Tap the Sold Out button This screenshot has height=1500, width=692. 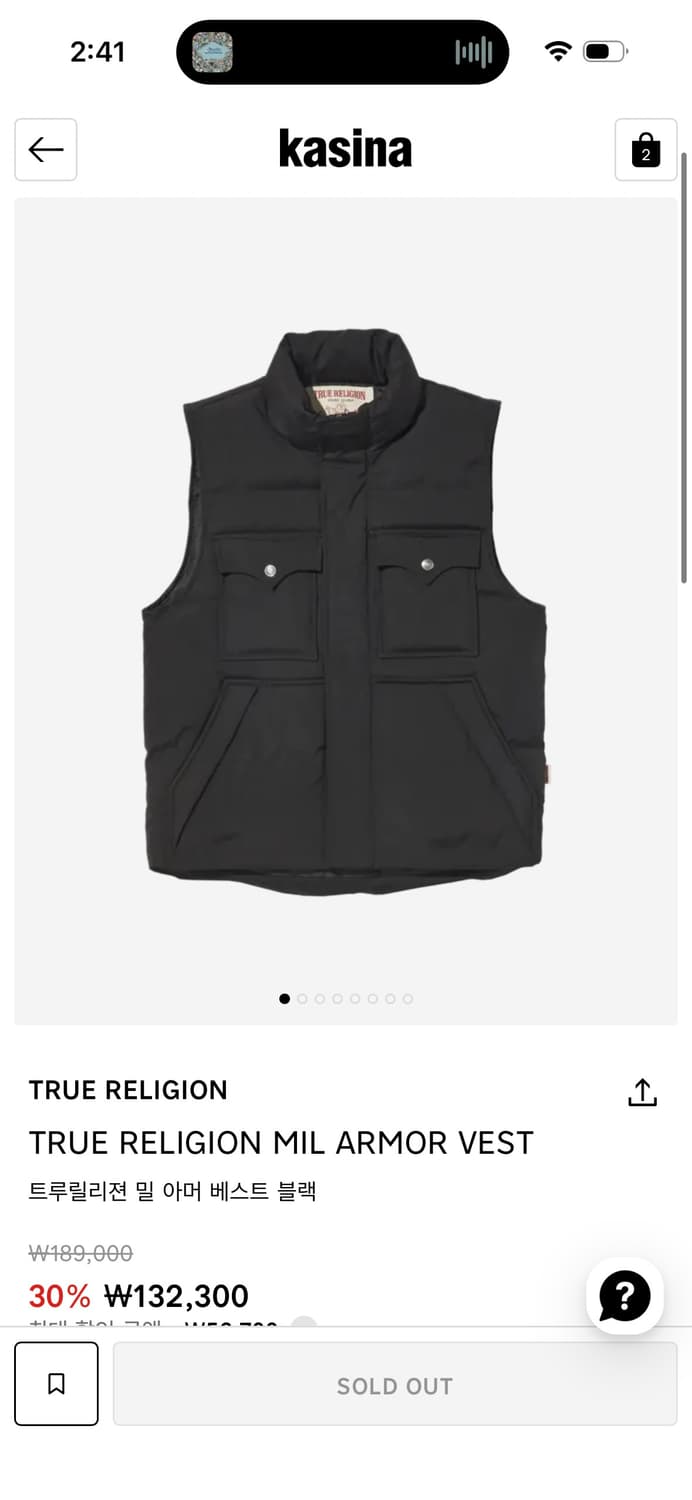tap(395, 1385)
